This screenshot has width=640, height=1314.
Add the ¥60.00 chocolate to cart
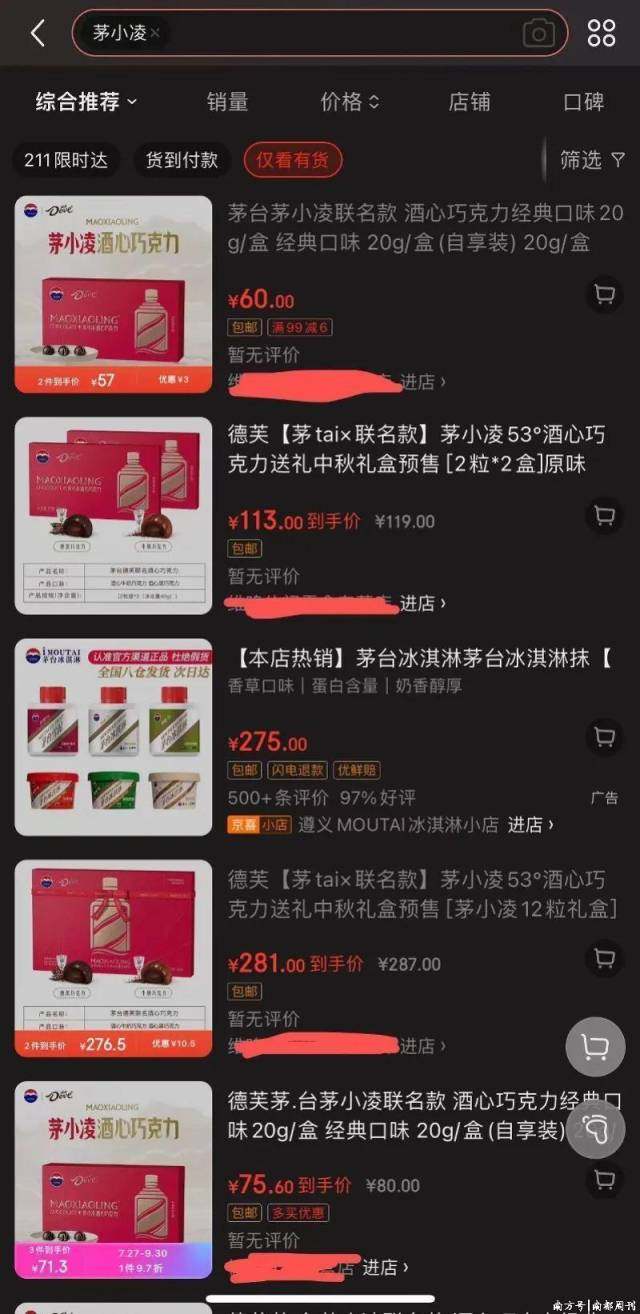coord(603,295)
